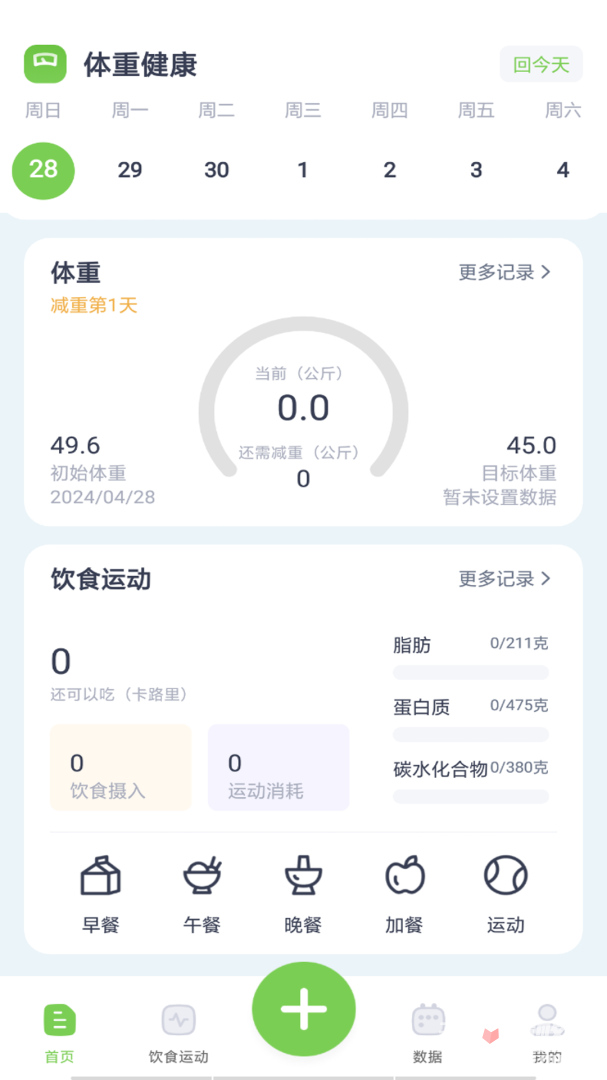Add a 加餐 snack record
Screen dimensions: 607x1080
pyautogui.click(x=404, y=894)
